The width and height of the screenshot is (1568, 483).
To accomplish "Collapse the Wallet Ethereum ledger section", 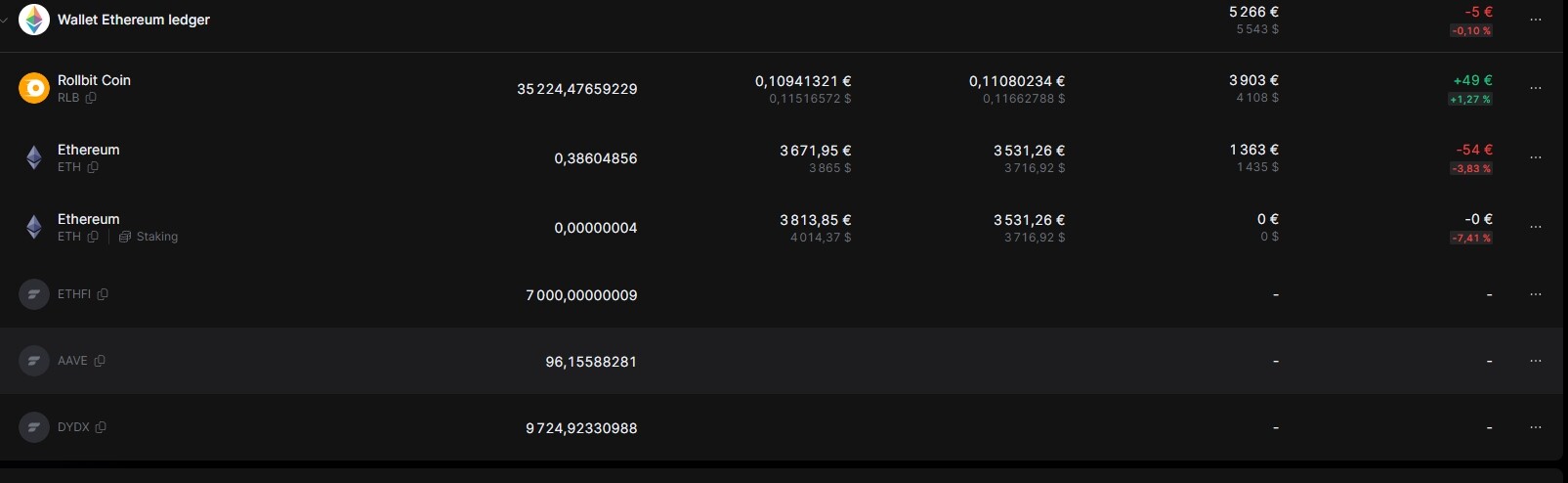I will click(5, 20).
